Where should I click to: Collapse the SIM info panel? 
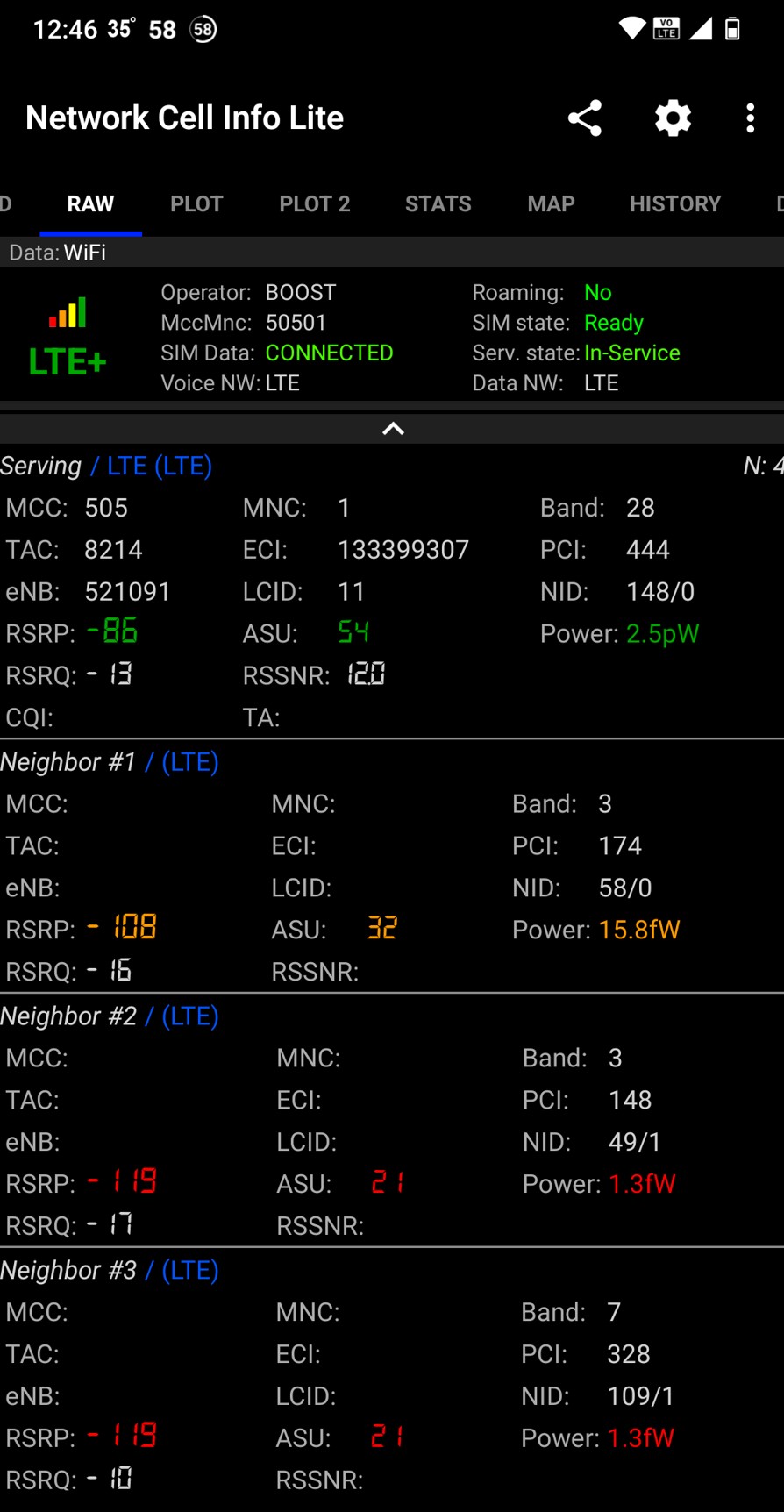pos(393,429)
